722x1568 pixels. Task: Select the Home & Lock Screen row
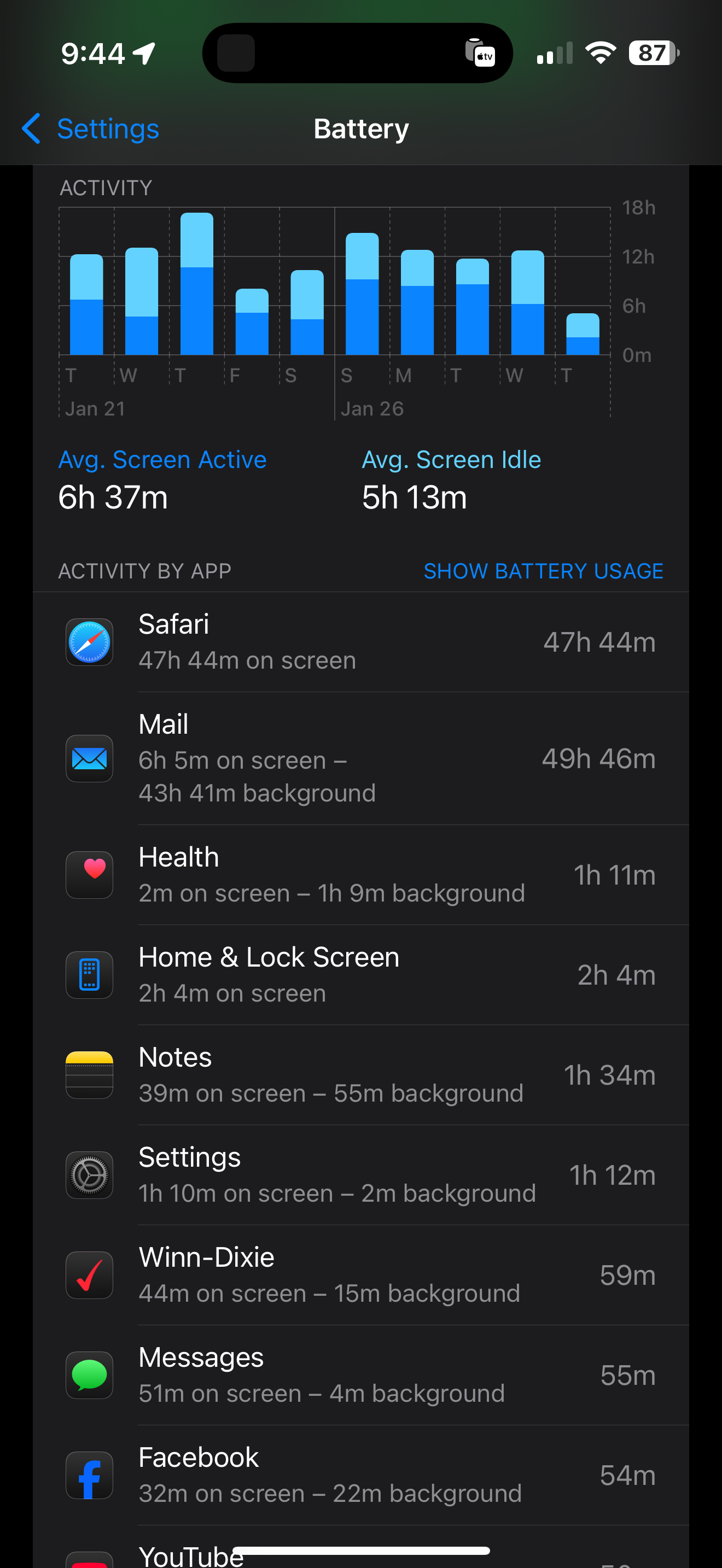tap(360, 975)
